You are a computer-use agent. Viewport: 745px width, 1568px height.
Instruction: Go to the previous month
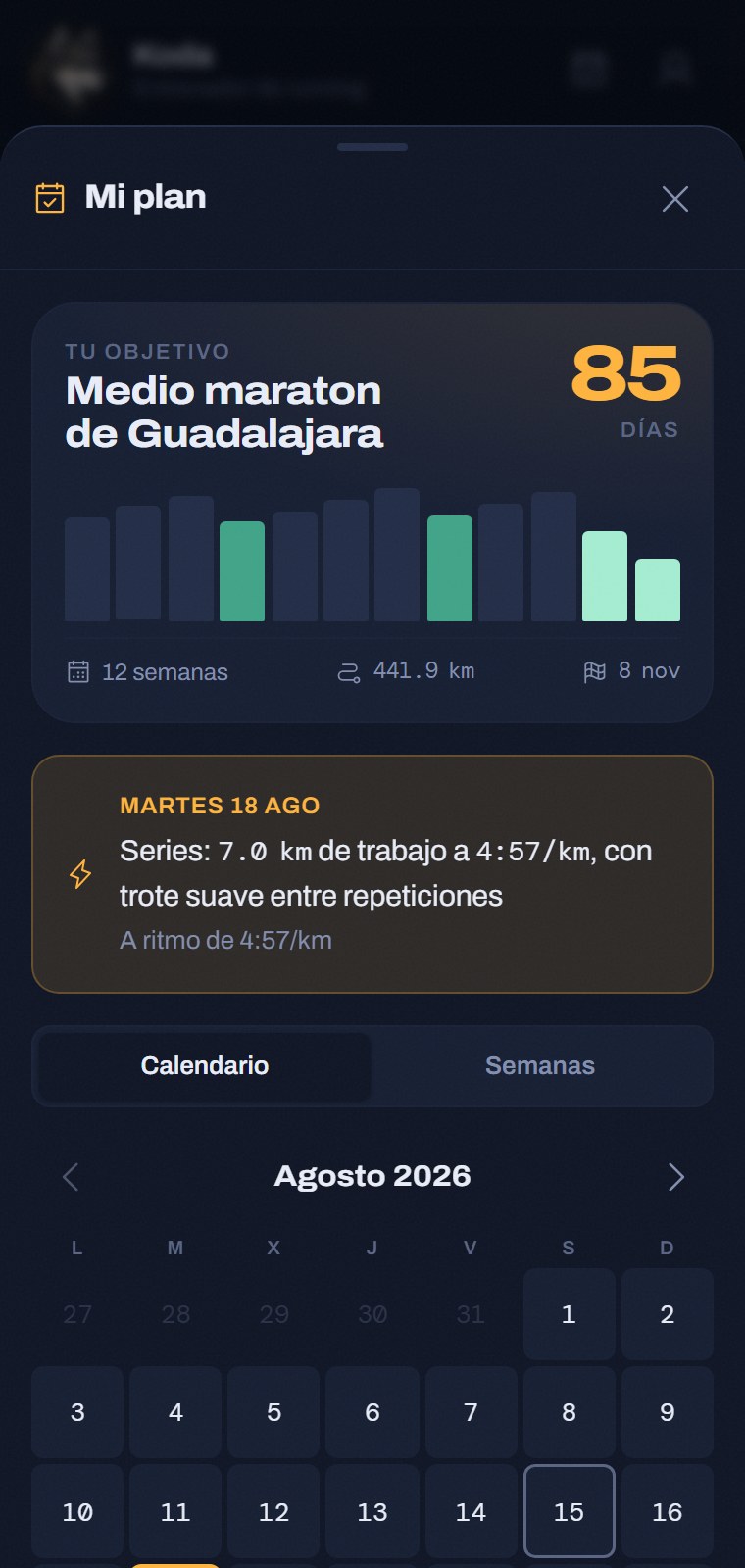click(x=71, y=1177)
